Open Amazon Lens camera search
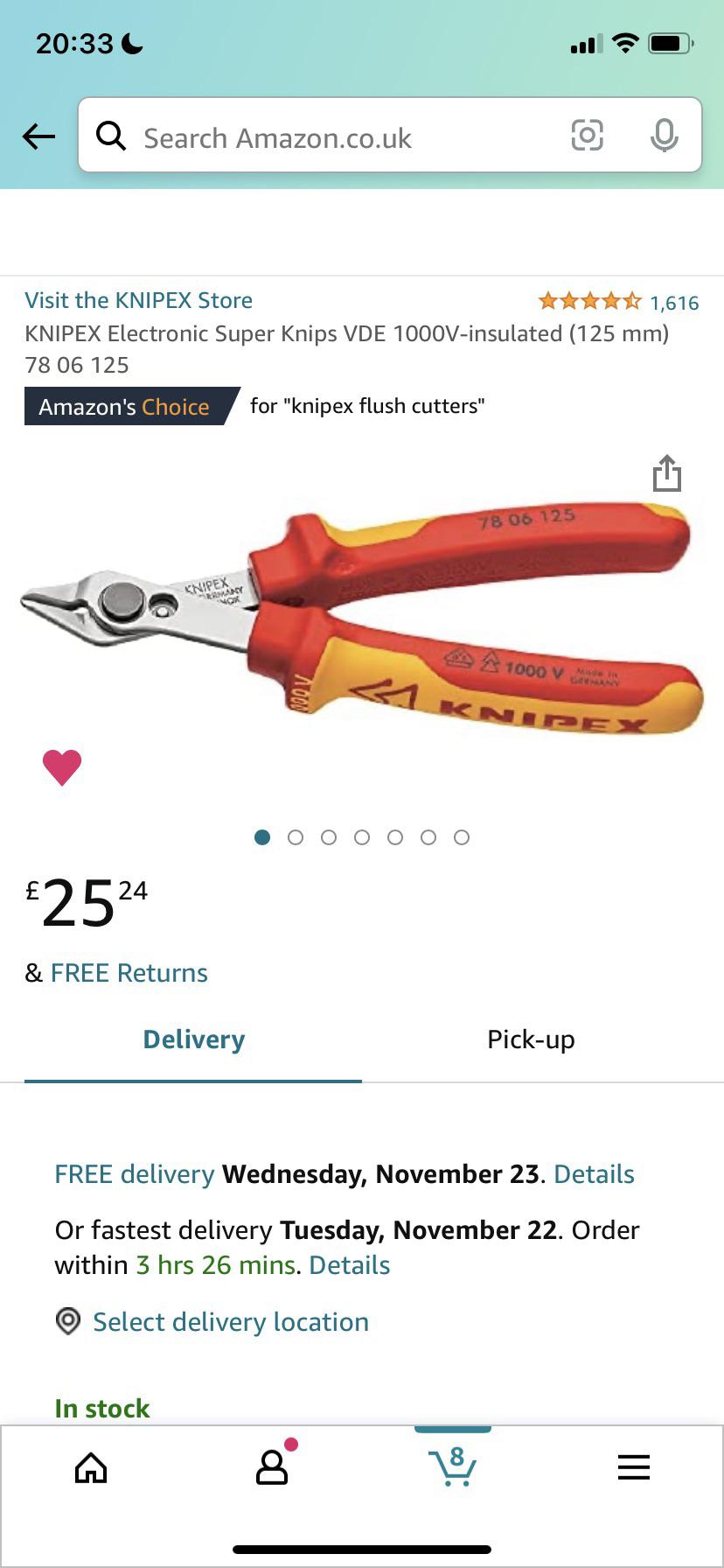 [x=586, y=136]
